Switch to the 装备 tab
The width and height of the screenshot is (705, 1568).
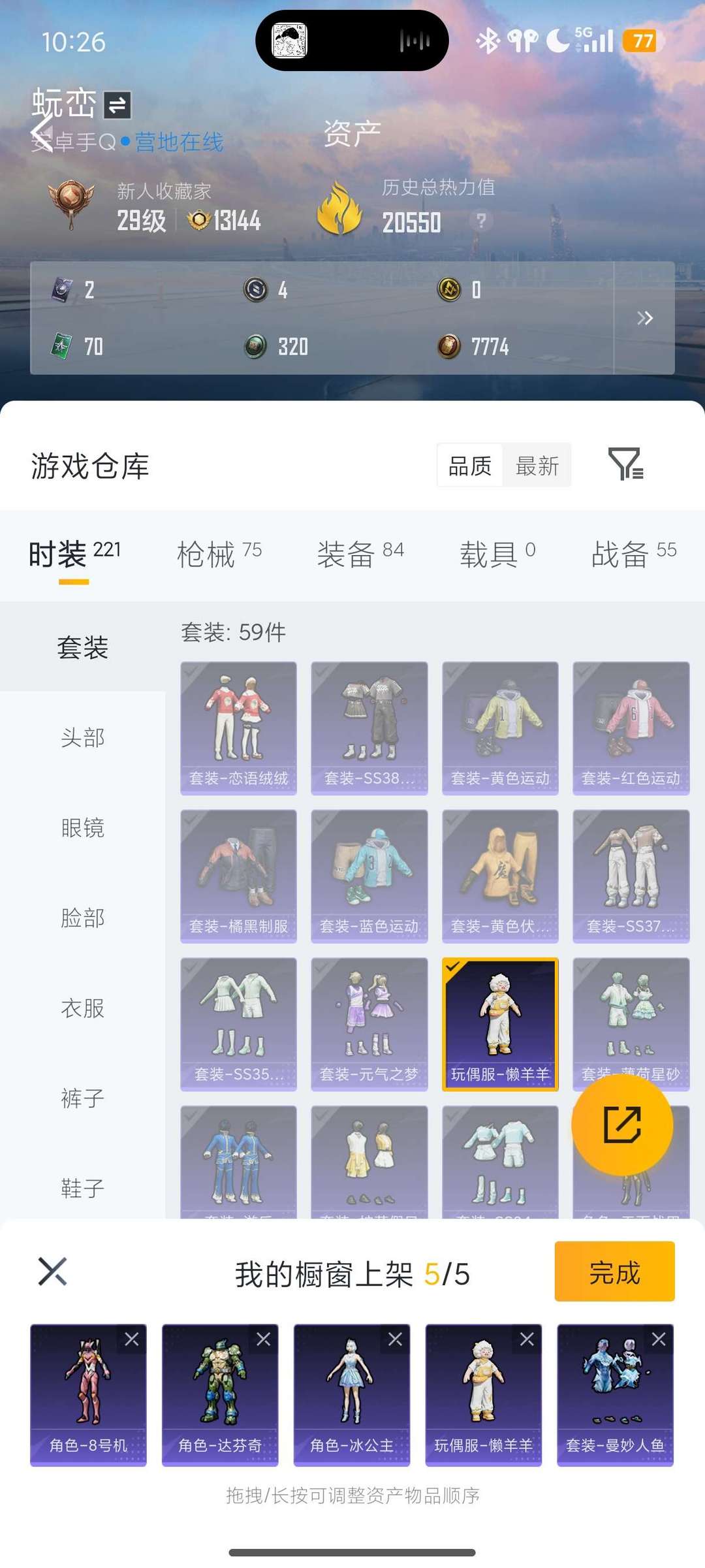click(360, 554)
